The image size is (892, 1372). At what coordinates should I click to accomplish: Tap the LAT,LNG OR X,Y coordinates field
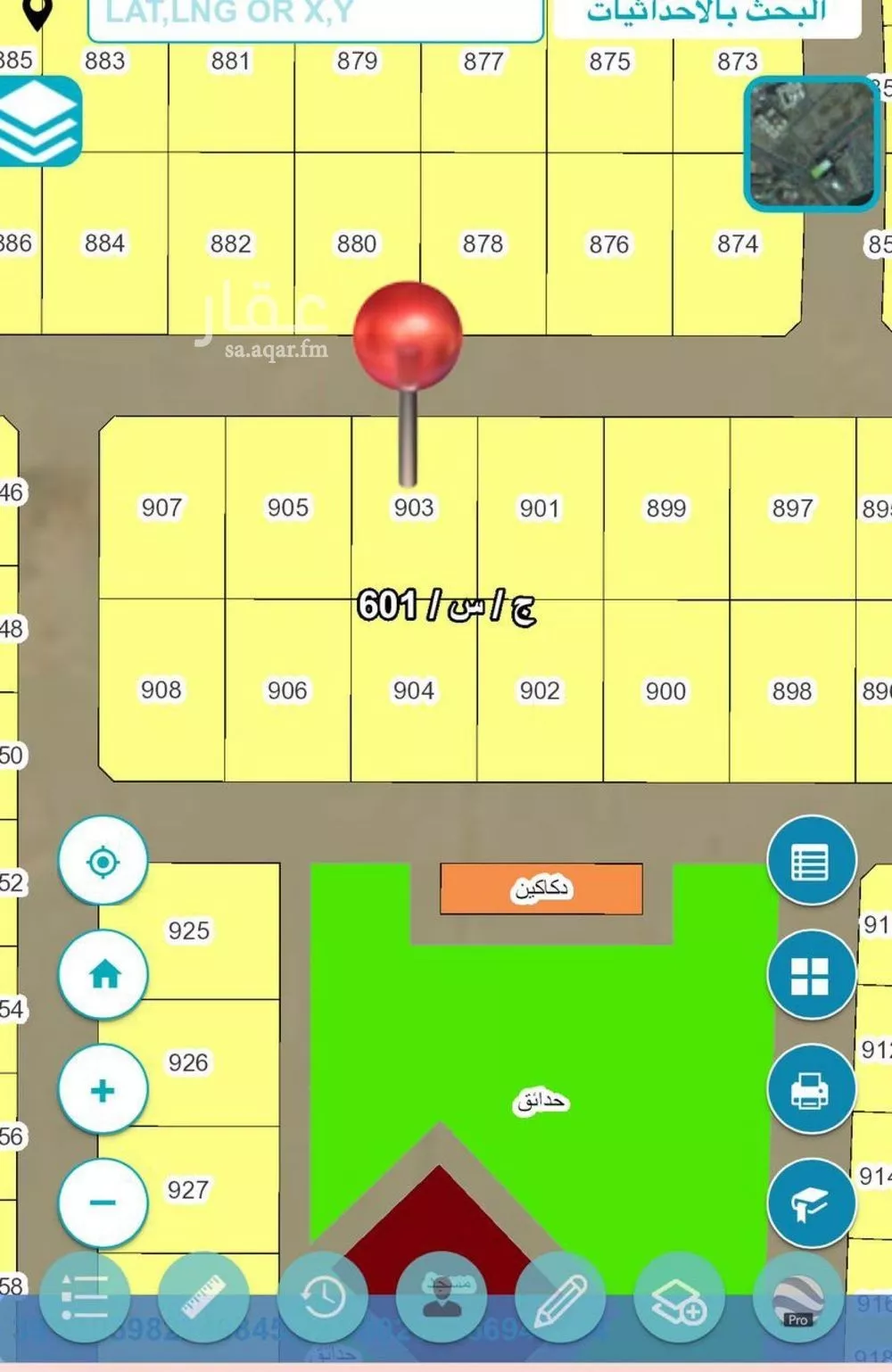point(316,16)
